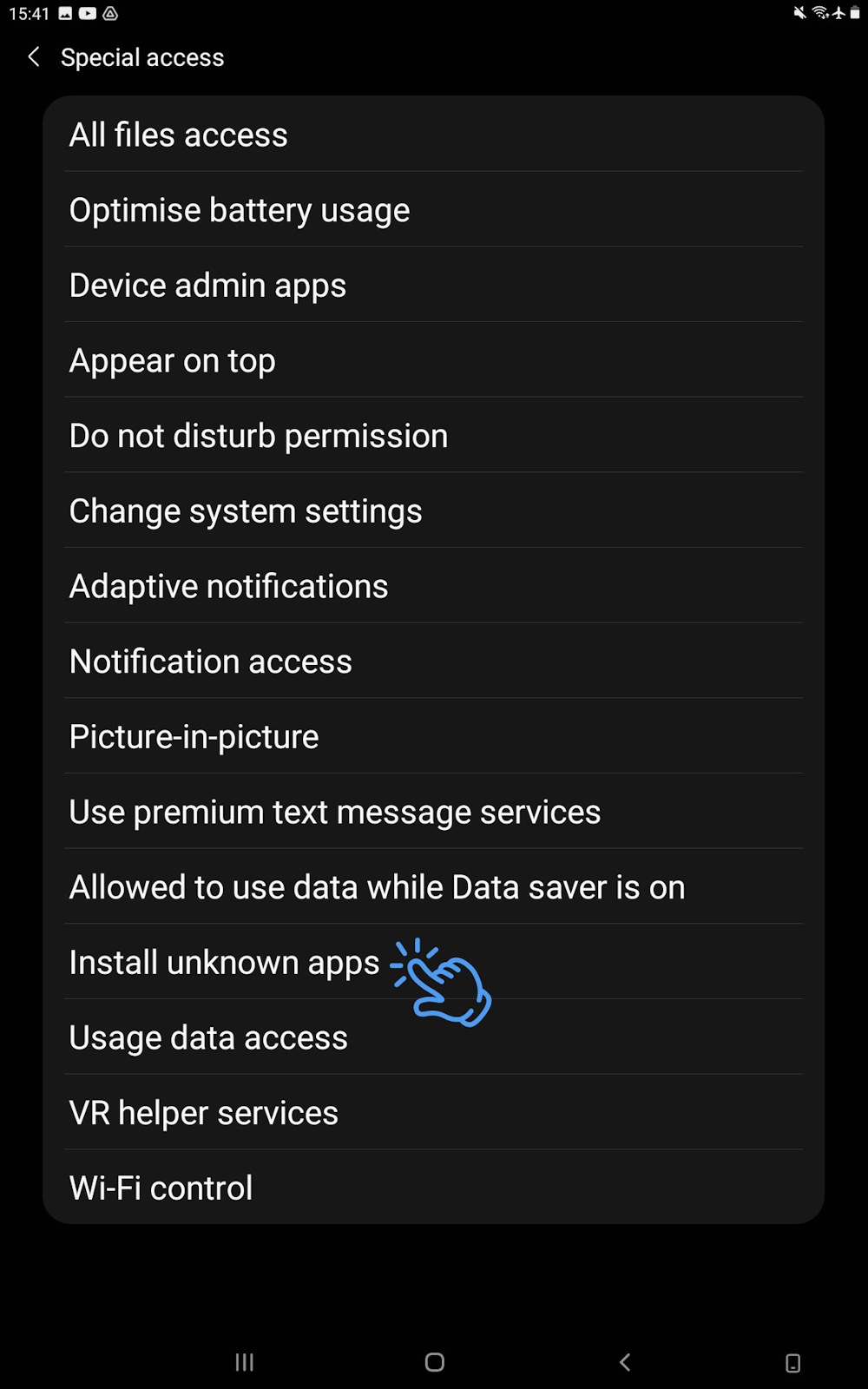
Task: Tap the Wi-Fi status icon
Action: point(819,12)
